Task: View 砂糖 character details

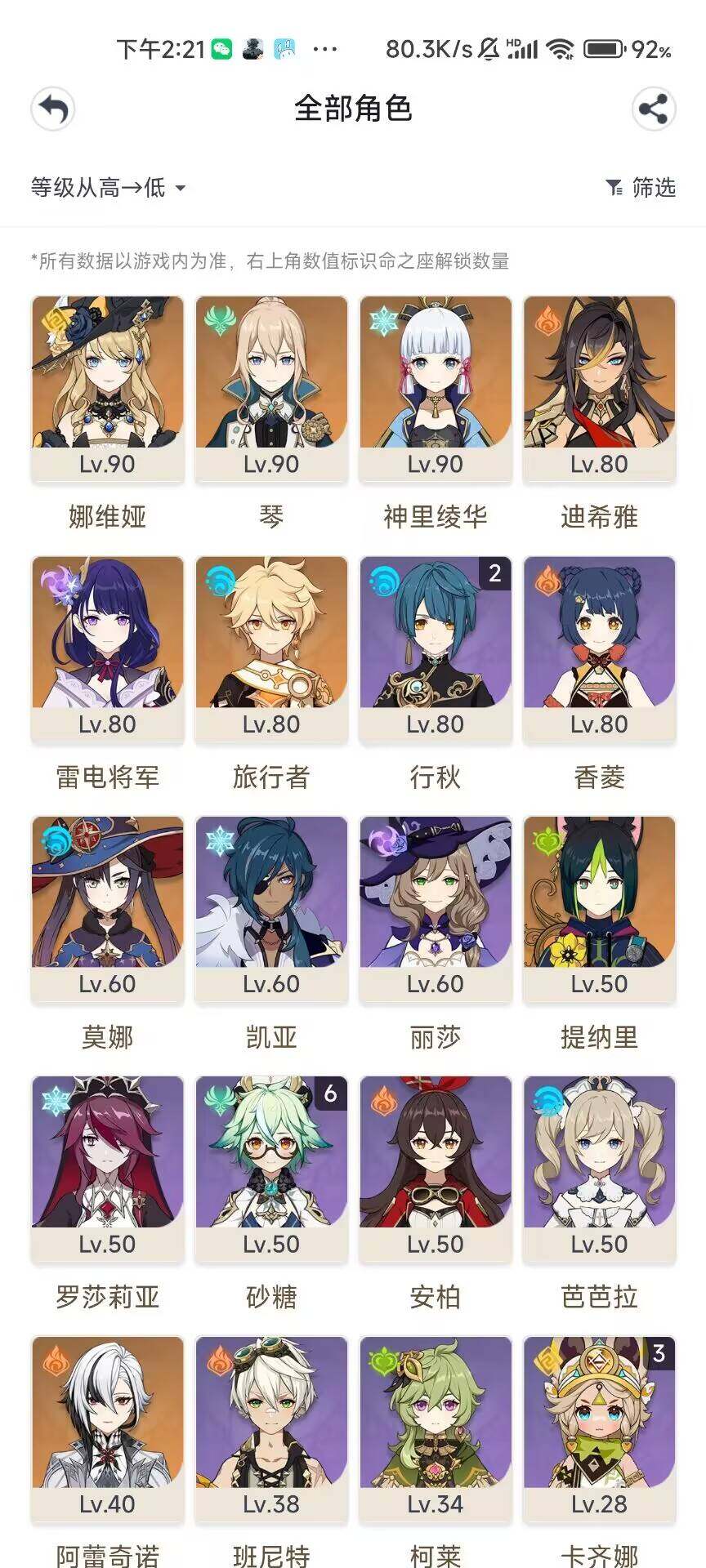Action: pos(271,1168)
